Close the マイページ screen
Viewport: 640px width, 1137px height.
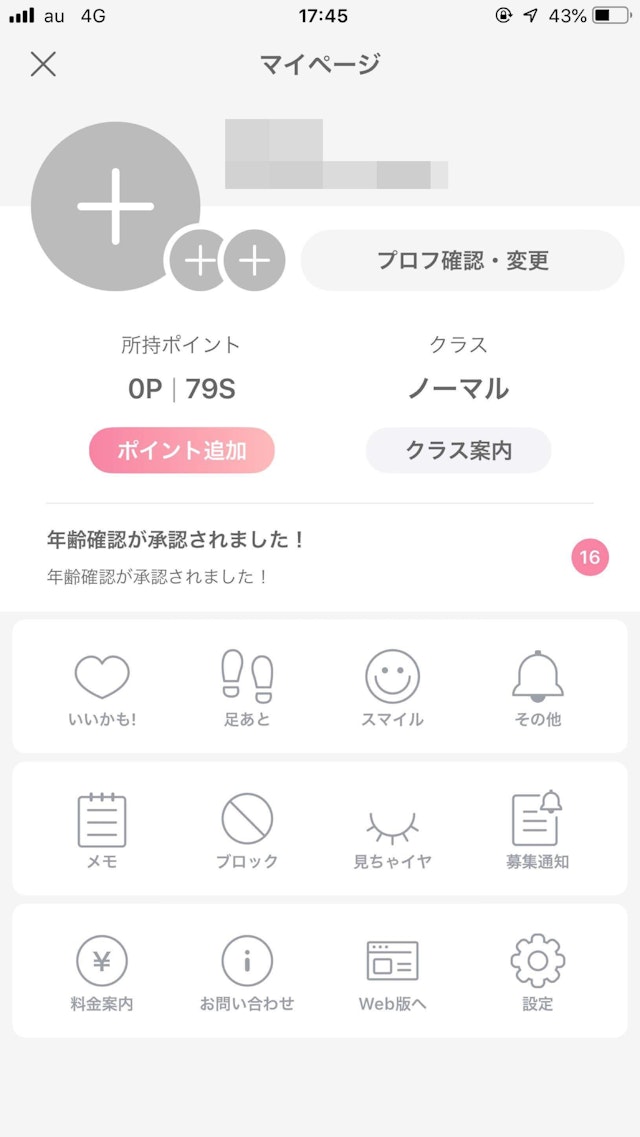coord(43,65)
